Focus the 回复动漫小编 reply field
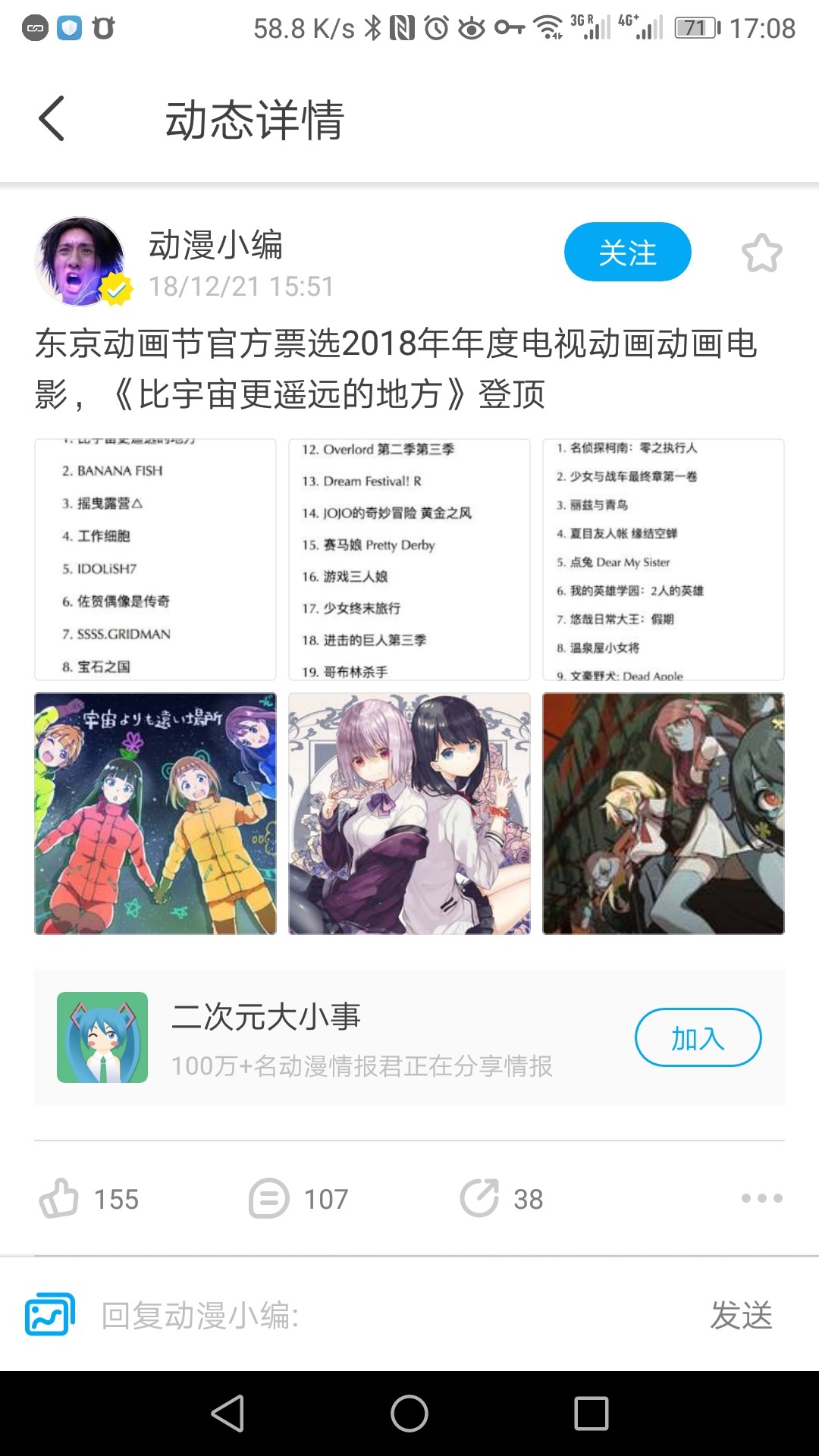 pos(379,1315)
